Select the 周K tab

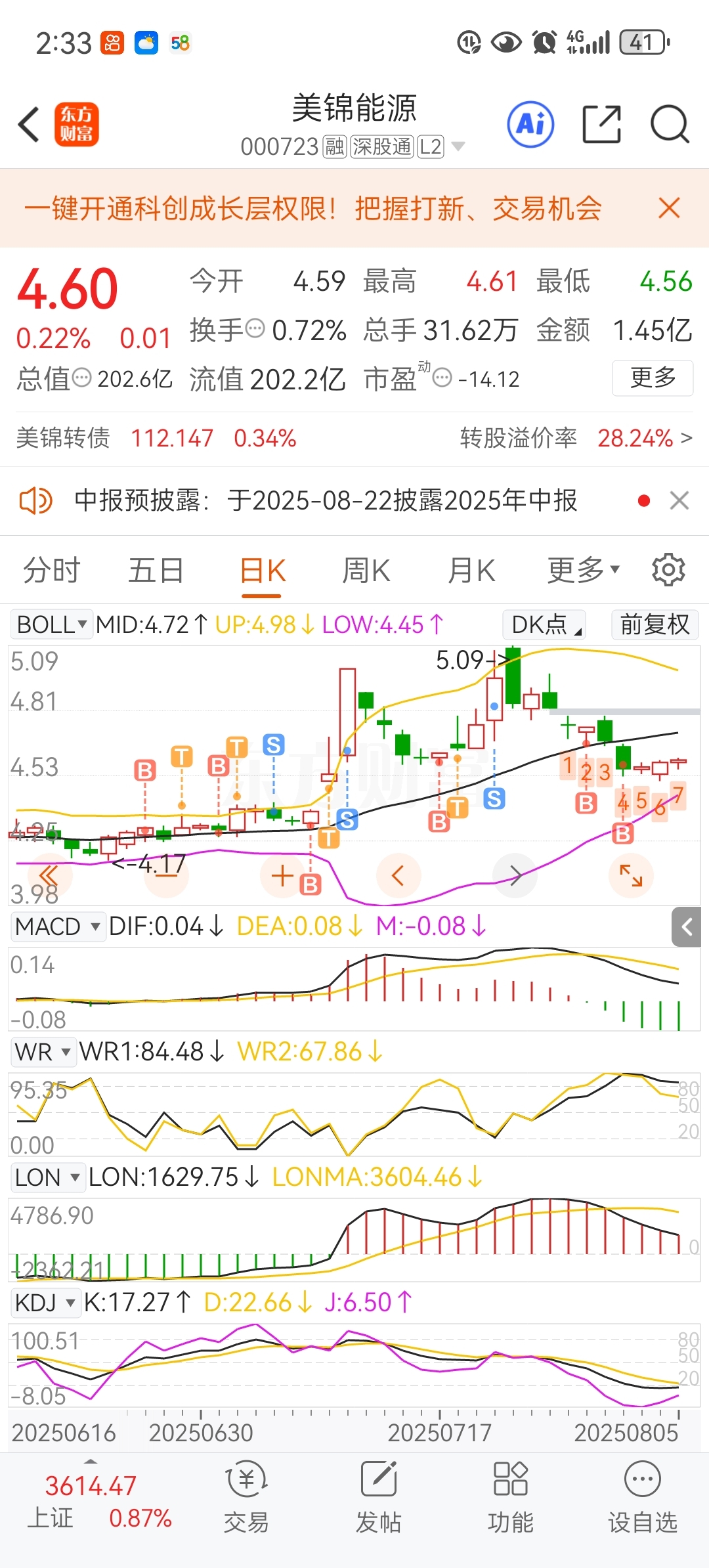[366, 570]
